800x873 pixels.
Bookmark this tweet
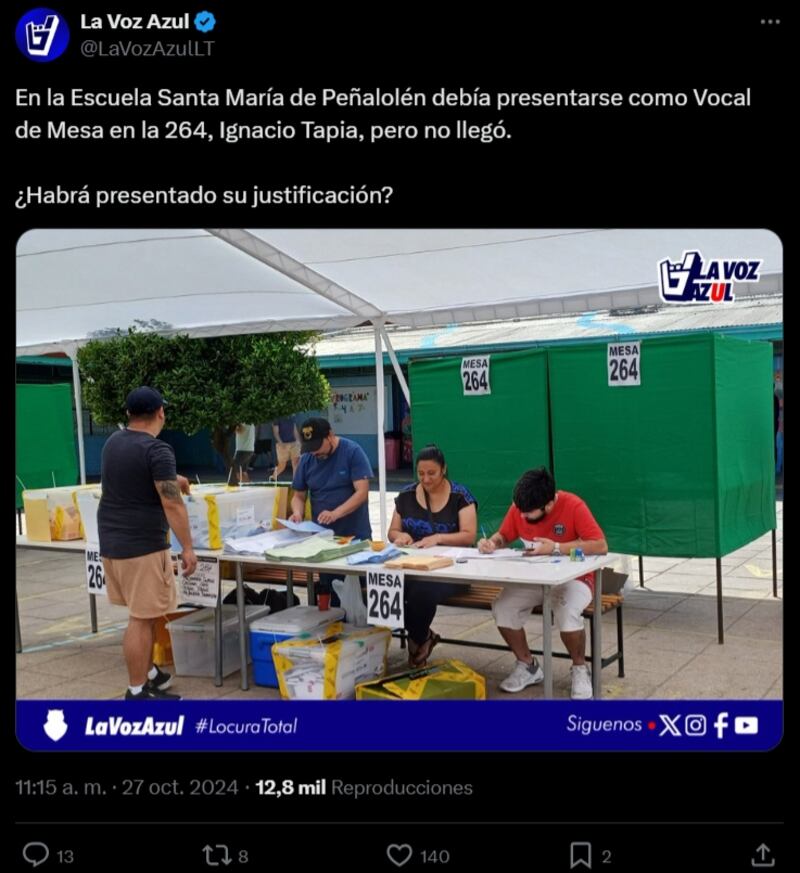point(580,855)
